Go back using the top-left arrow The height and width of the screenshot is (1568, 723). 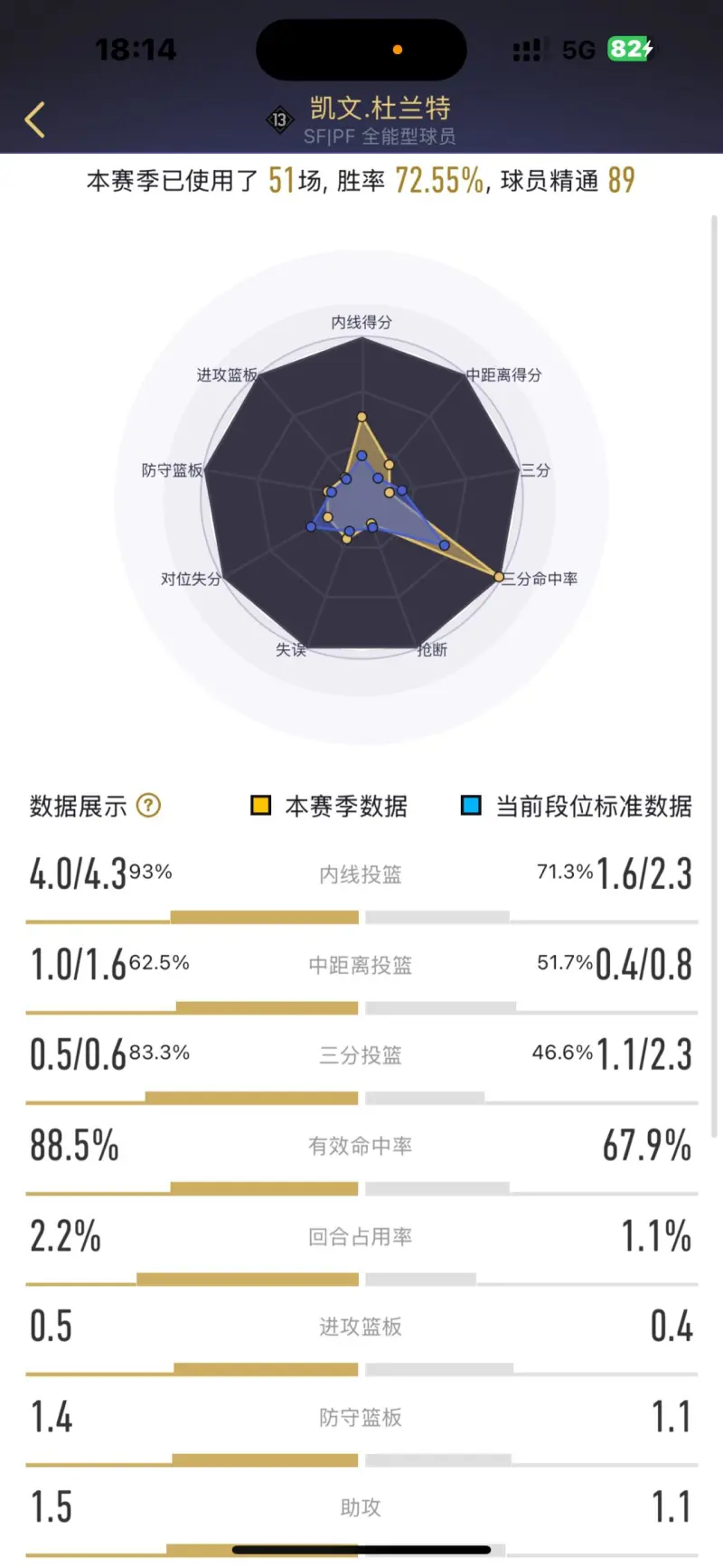click(35, 119)
